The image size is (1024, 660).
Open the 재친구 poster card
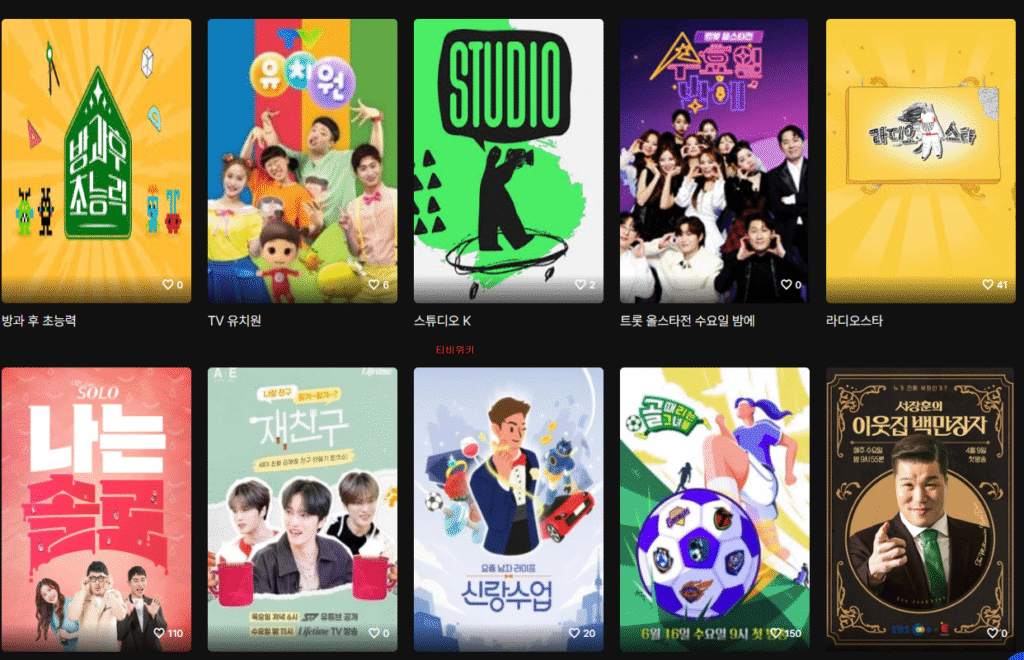(302, 500)
